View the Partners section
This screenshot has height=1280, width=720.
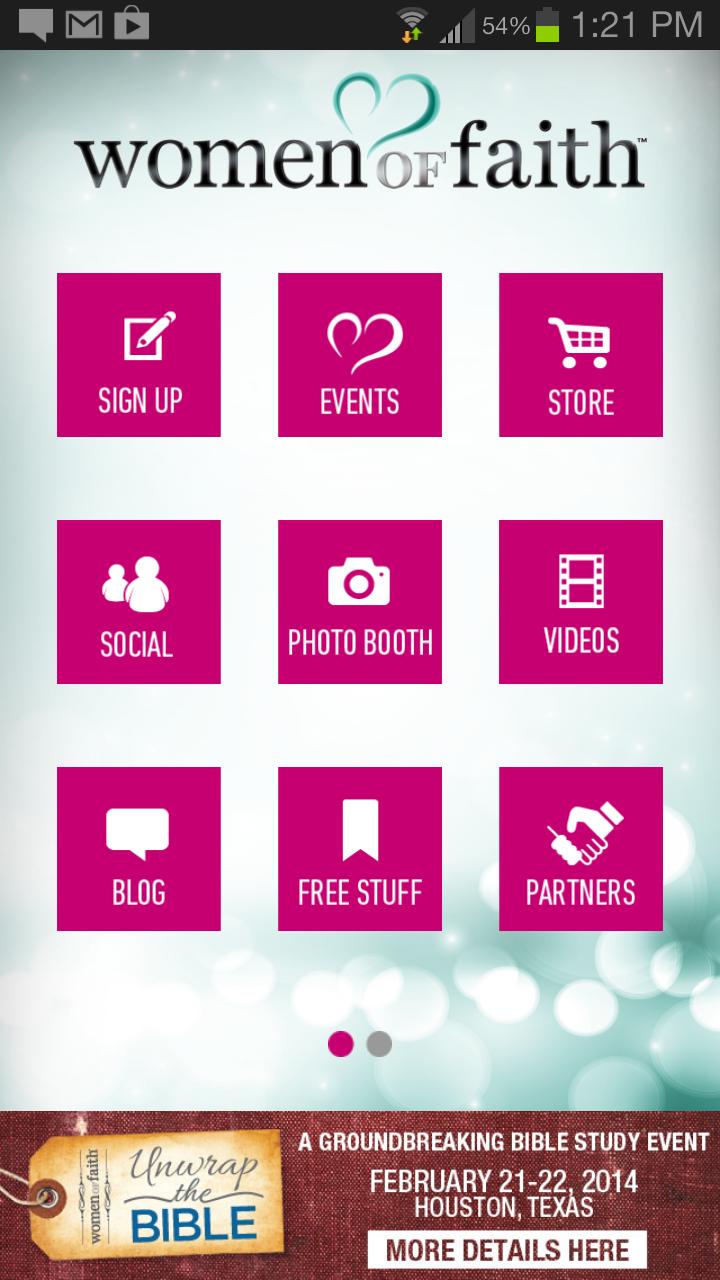[x=581, y=849]
